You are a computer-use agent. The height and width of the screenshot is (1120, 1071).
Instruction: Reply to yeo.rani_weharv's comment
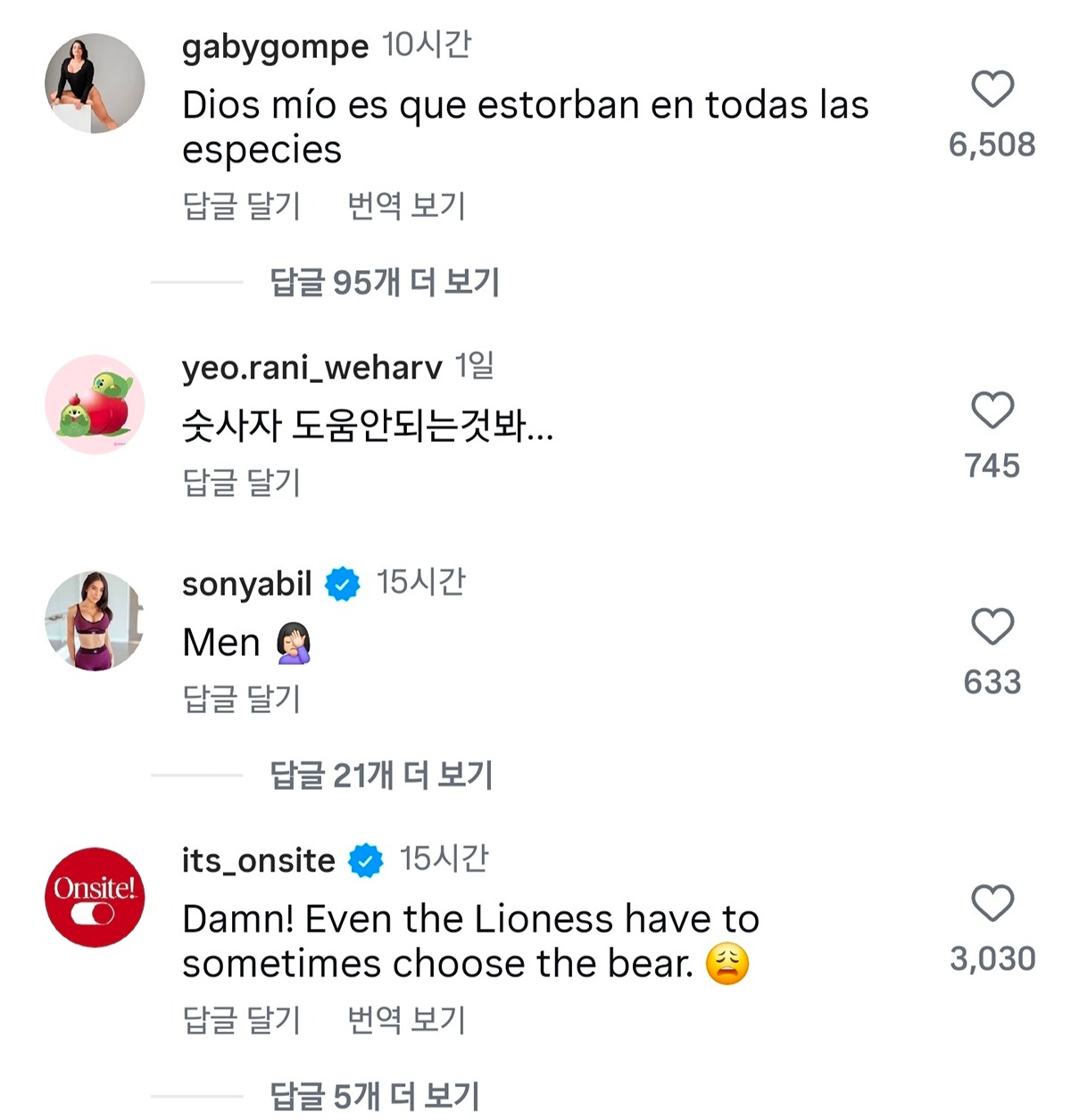(241, 483)
